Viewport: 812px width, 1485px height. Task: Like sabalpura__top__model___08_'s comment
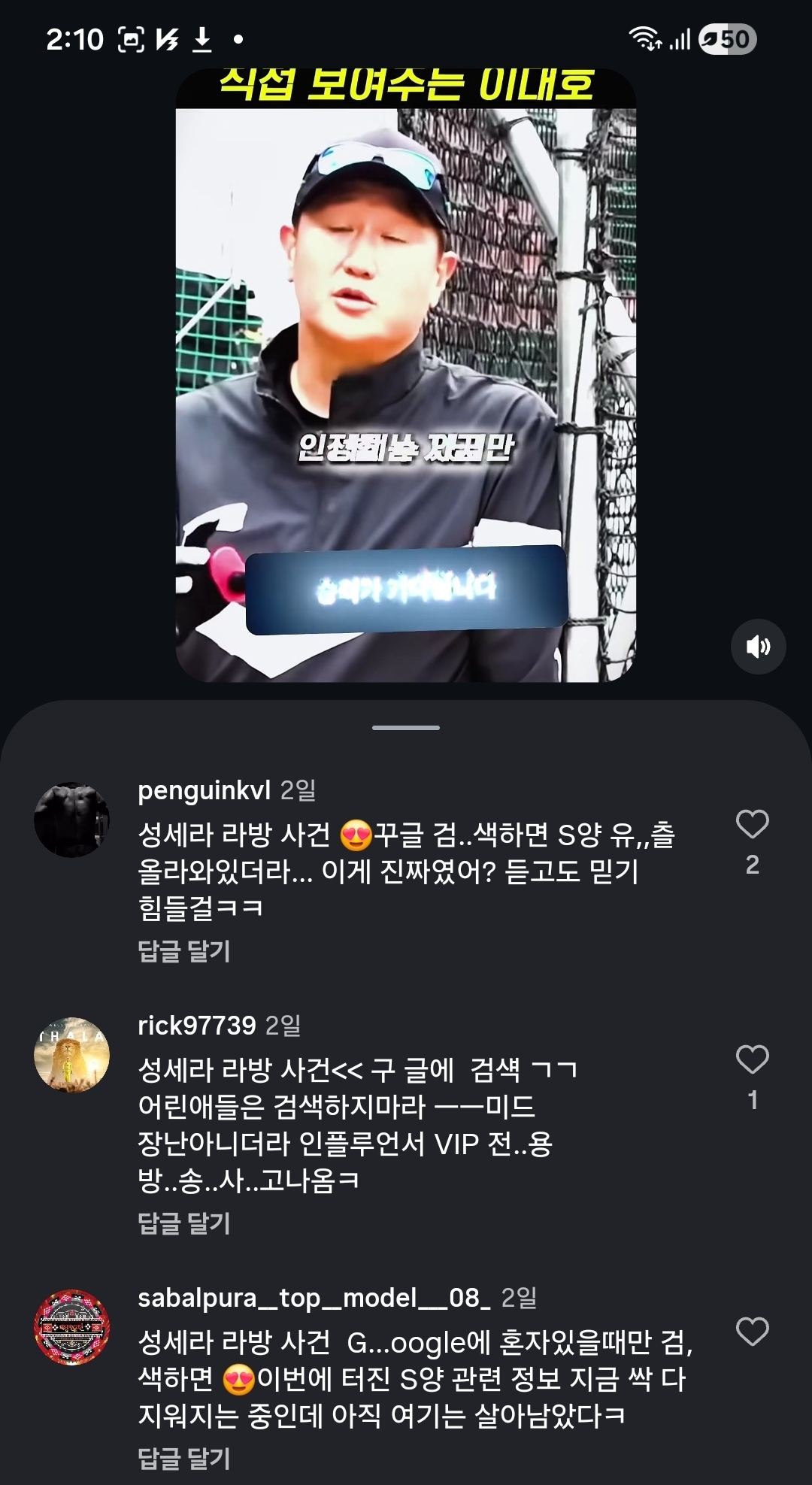point(752,1332)
